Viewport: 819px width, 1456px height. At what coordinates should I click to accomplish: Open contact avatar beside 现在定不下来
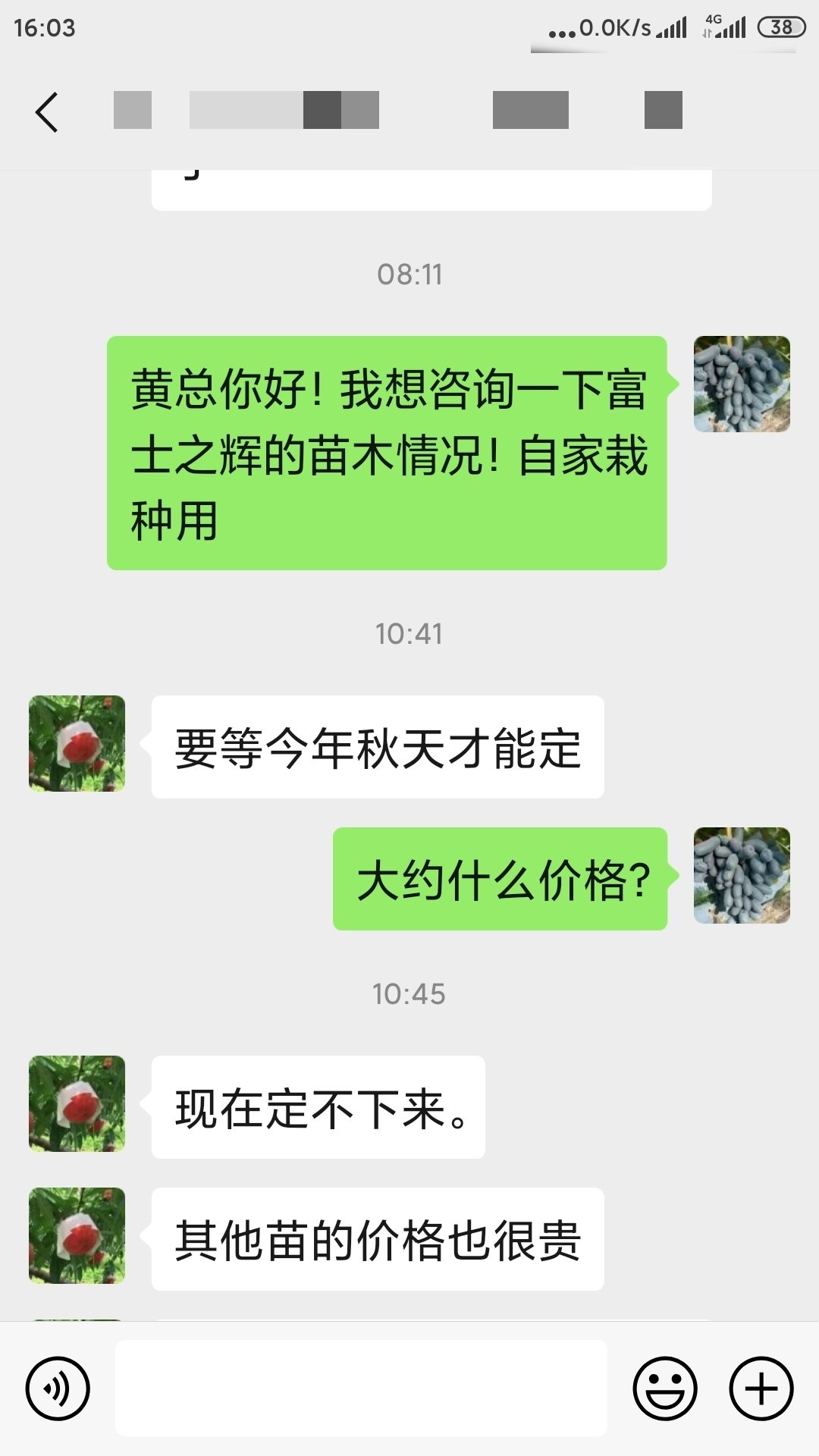(x=77, y=1103)
